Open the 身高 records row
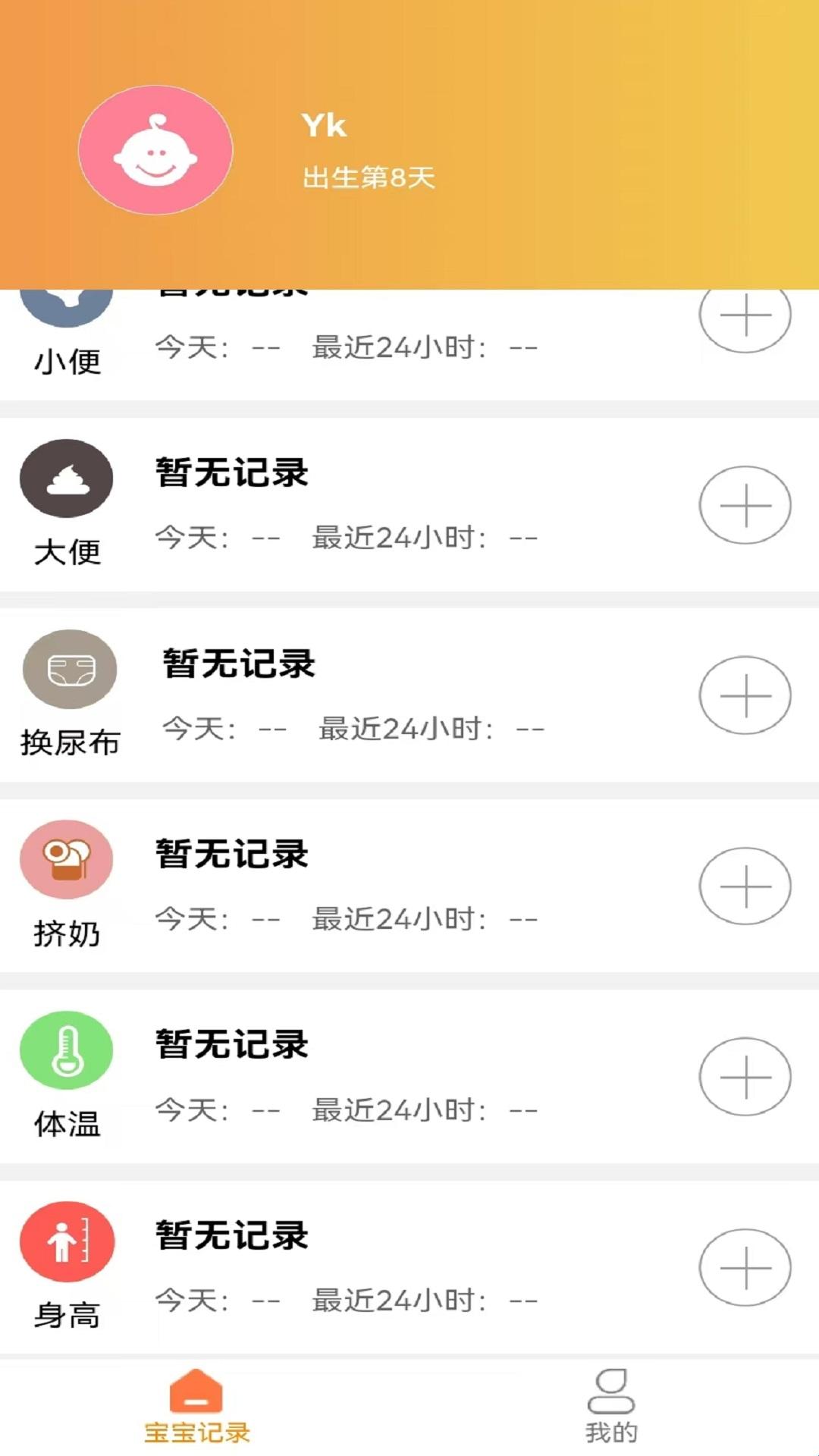Viewport: 819px width, 1456px height. pyautogui.click(x=379, y=1267)
